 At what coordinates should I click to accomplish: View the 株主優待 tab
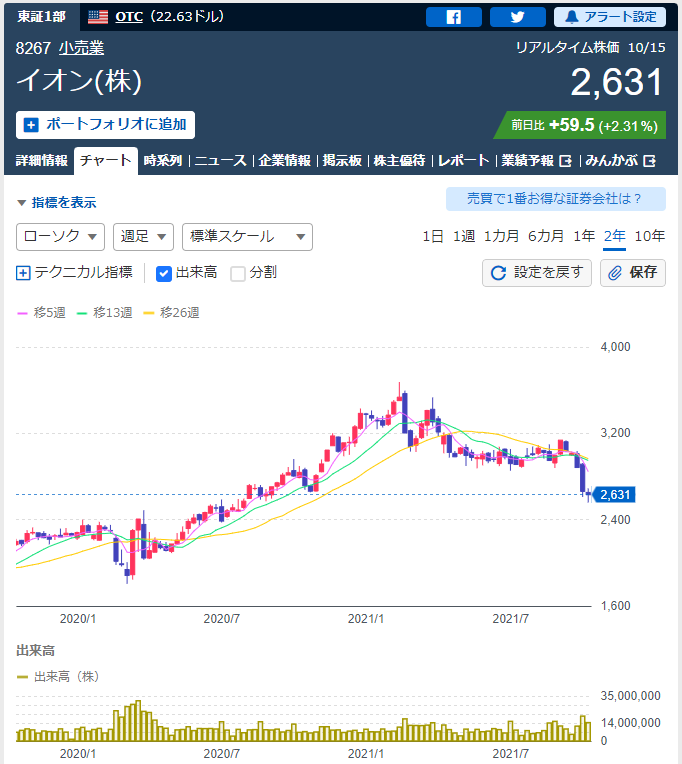[x=399, y=160]
